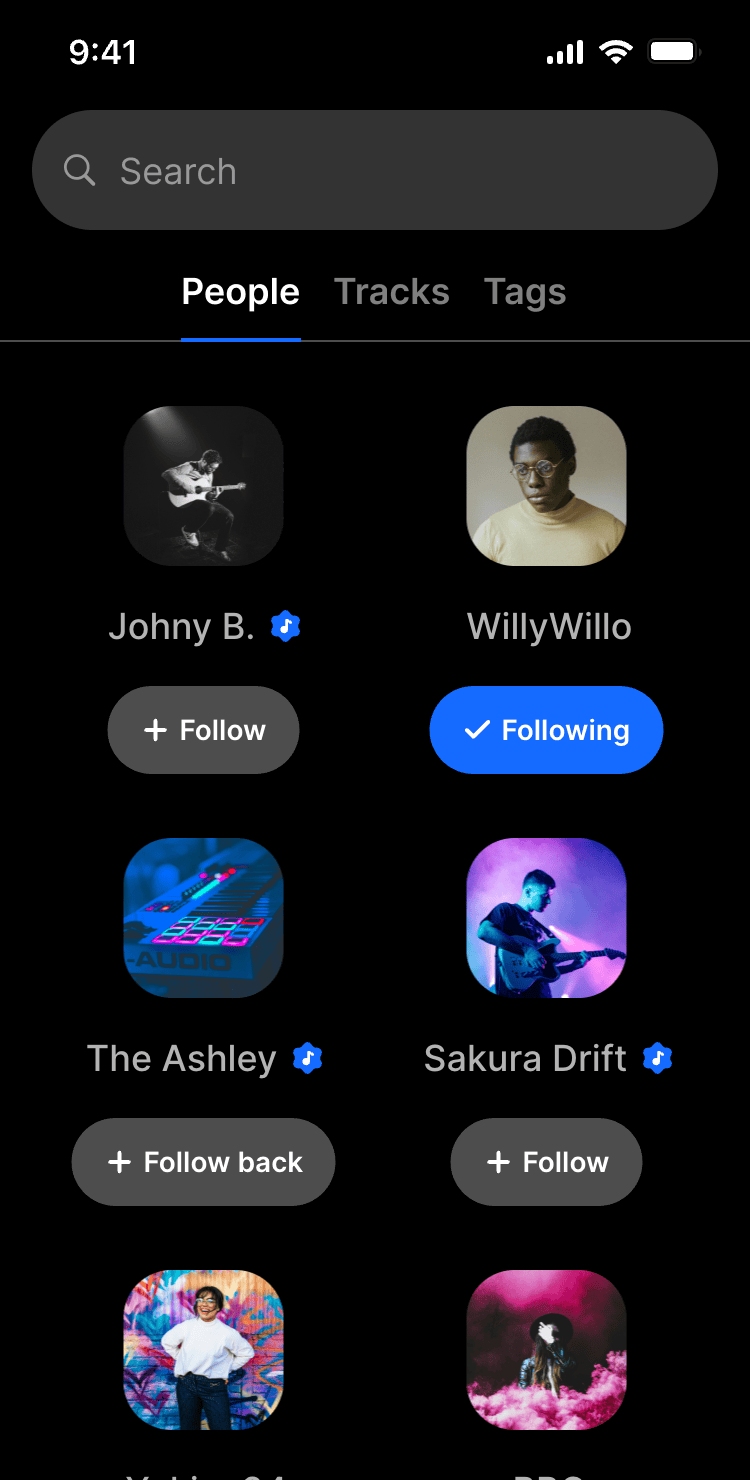Image resolution: width=750 pixels, height=1480 pixels.
Task: Follow Johny B.
Action: (203, 730)
